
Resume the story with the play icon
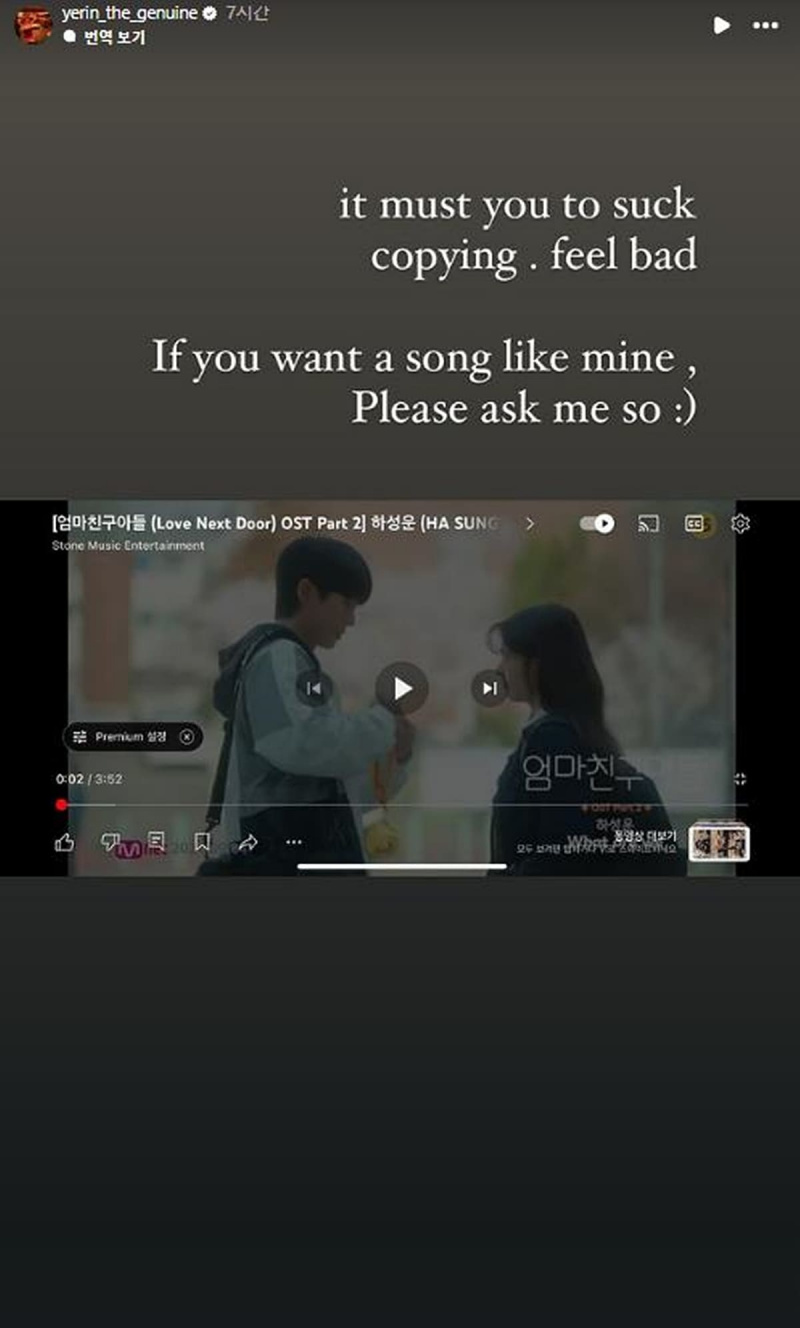tap(721, 26)
